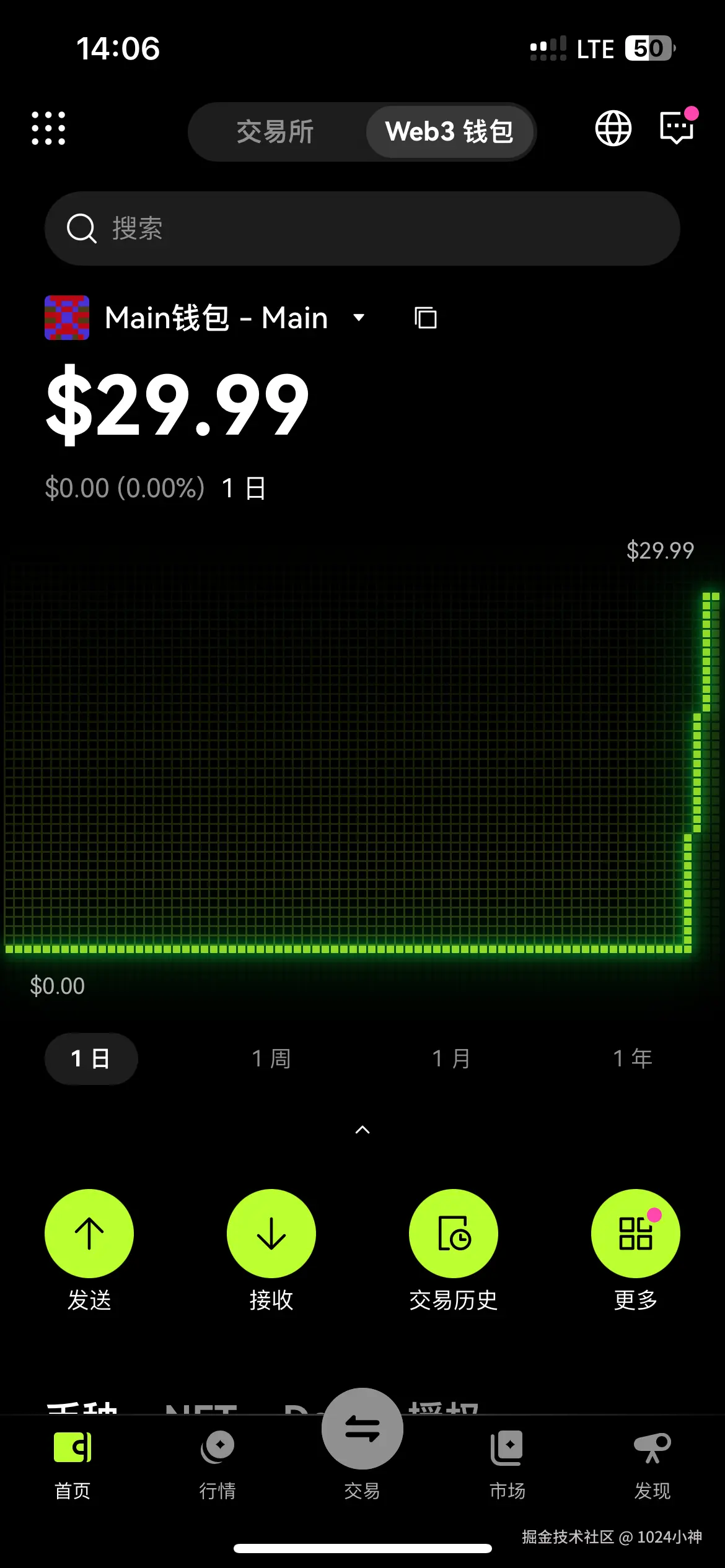Tap the 搜索 search field
Image resolution: width=725 pixels, height=1568 pixels.
[362, 229]
